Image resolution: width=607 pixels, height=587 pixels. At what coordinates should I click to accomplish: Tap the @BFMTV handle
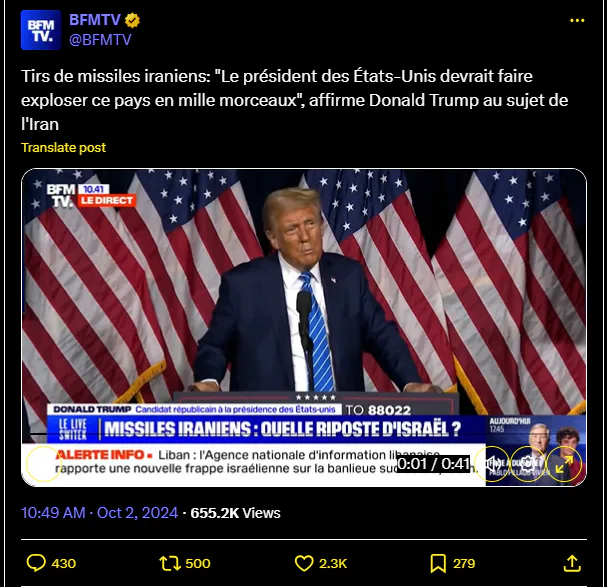pyautogui.click(x=100, y=40)
